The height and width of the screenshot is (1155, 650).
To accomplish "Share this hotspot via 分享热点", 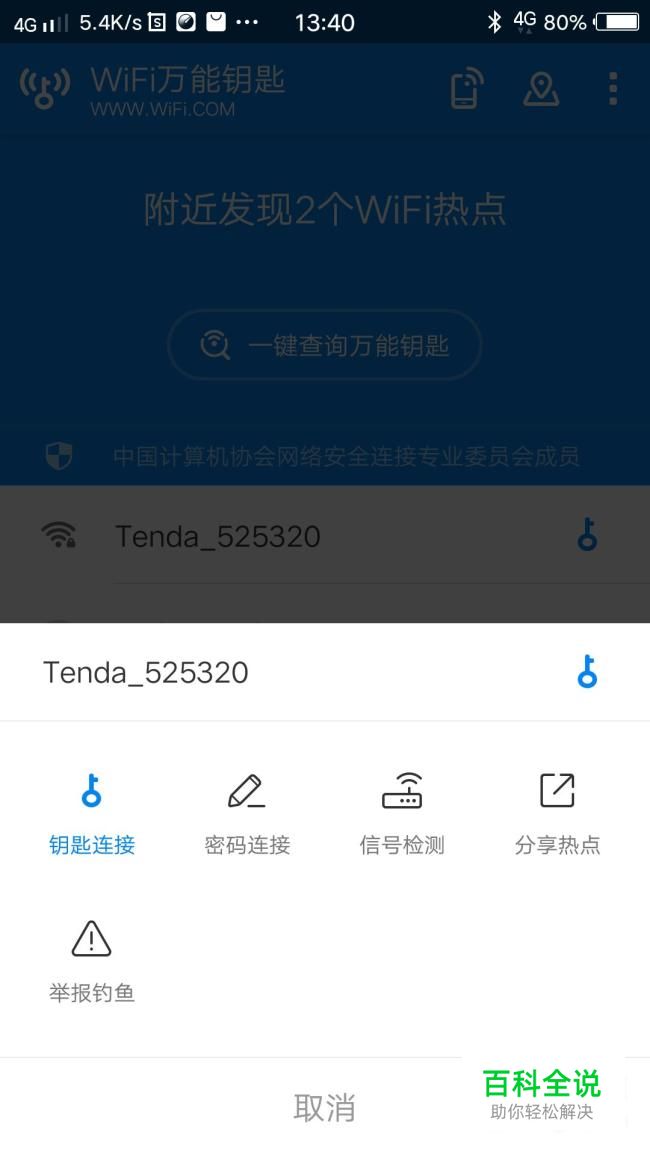I will [557, 814].
